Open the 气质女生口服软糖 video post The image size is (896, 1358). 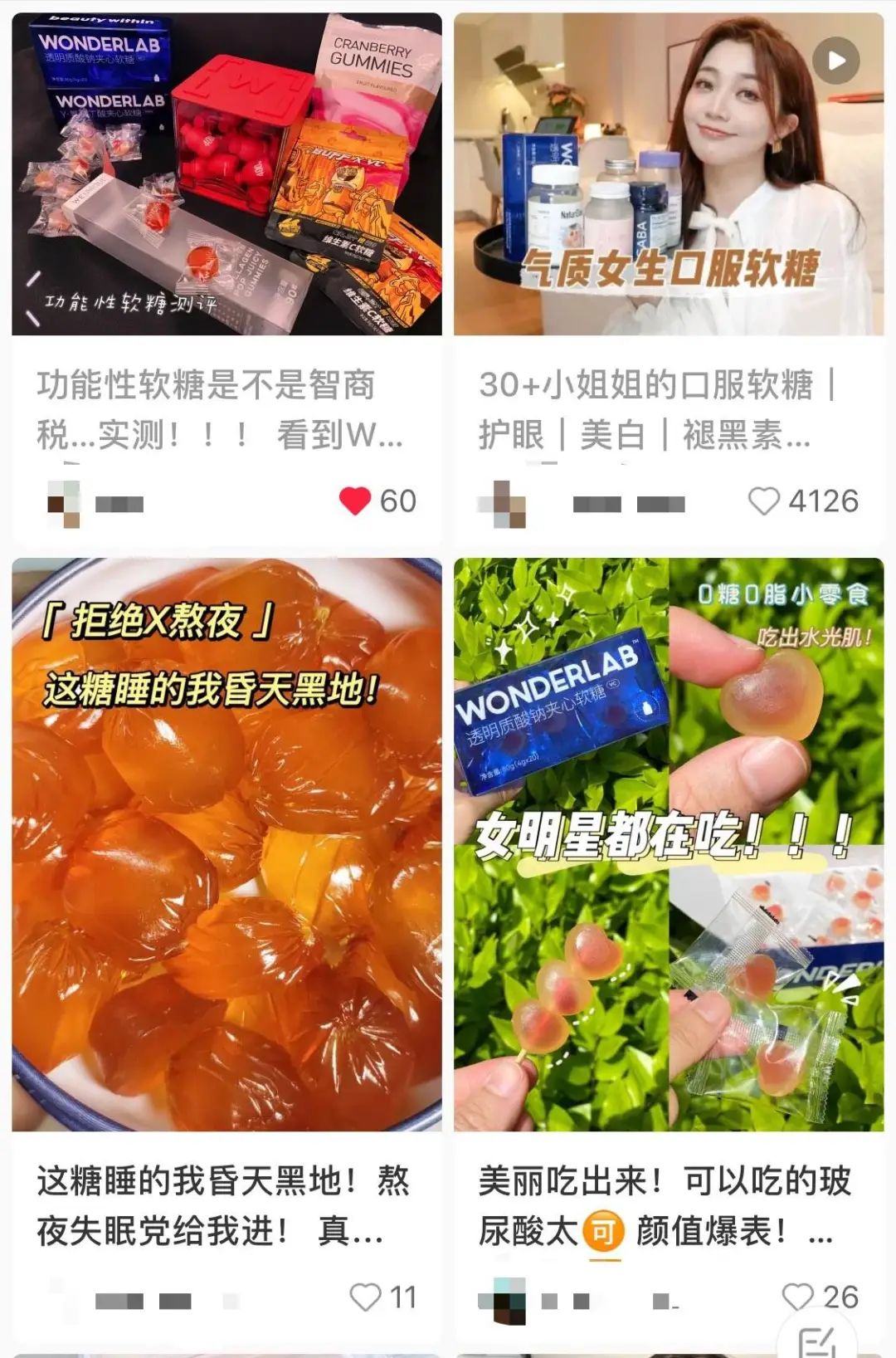tap(669, 174)
